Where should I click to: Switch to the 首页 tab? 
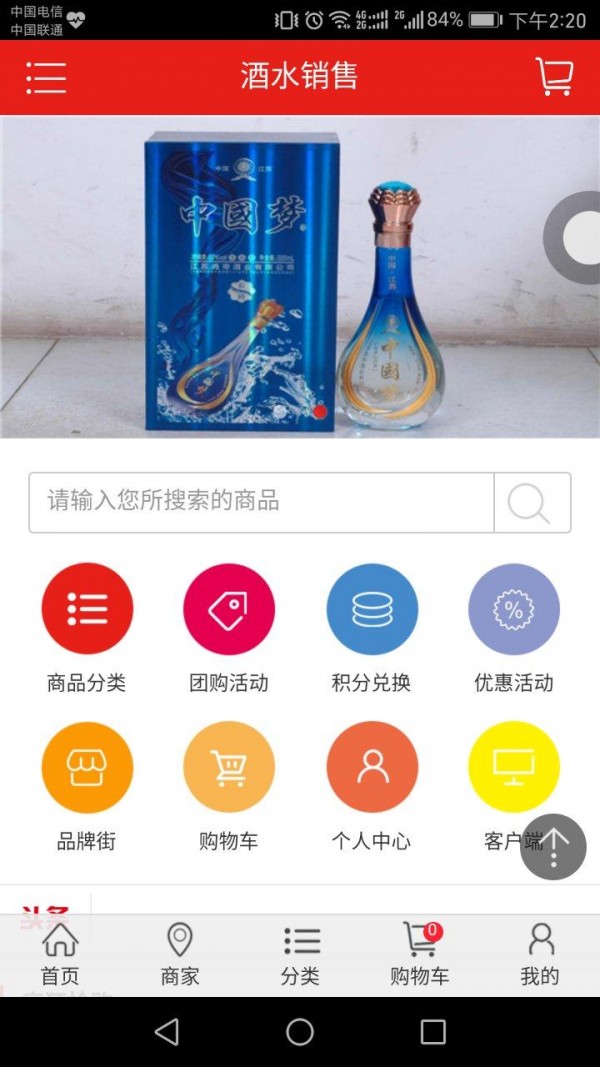[x=60, y=954]
